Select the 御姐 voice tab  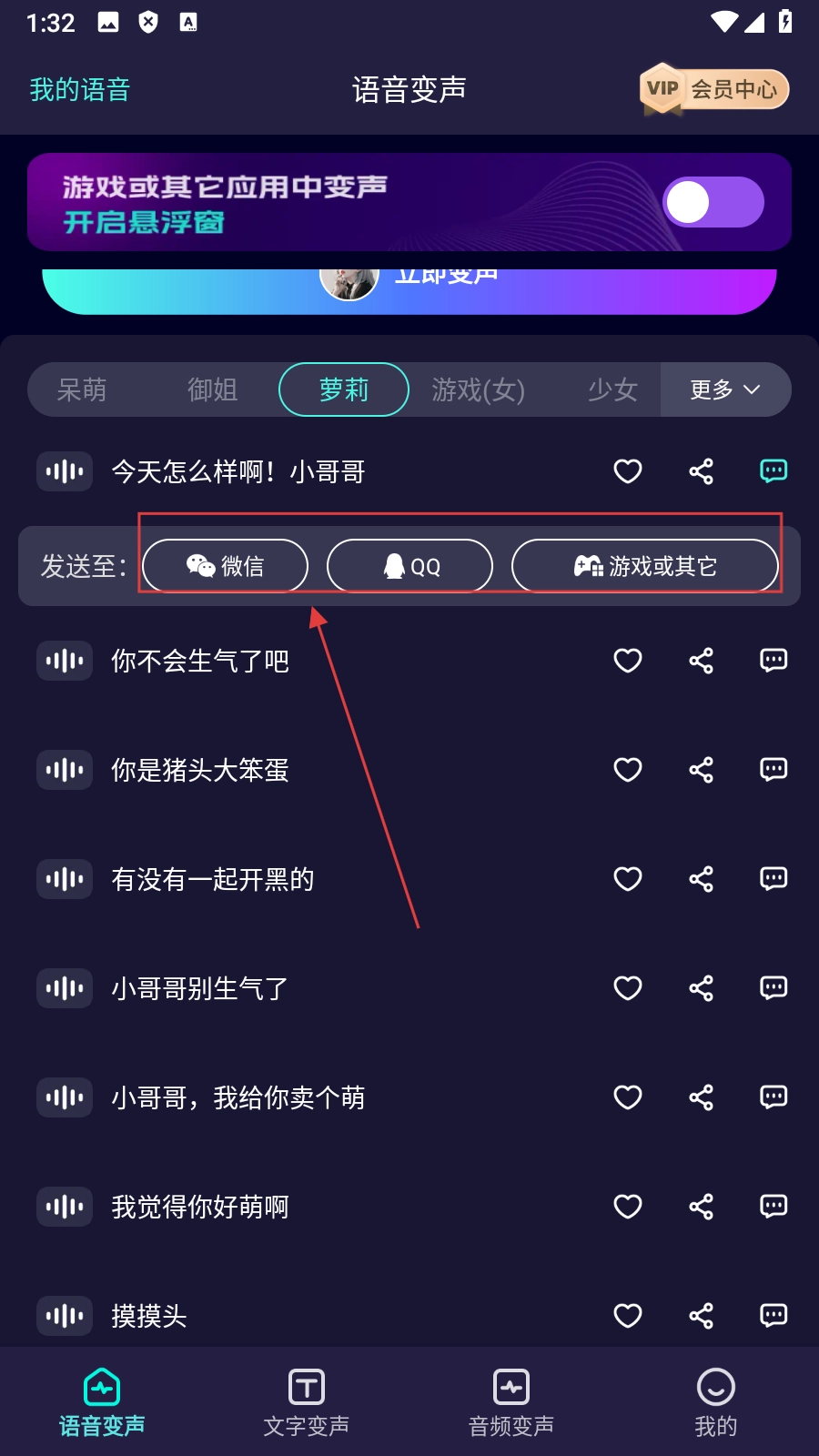(x=212, y=389)
